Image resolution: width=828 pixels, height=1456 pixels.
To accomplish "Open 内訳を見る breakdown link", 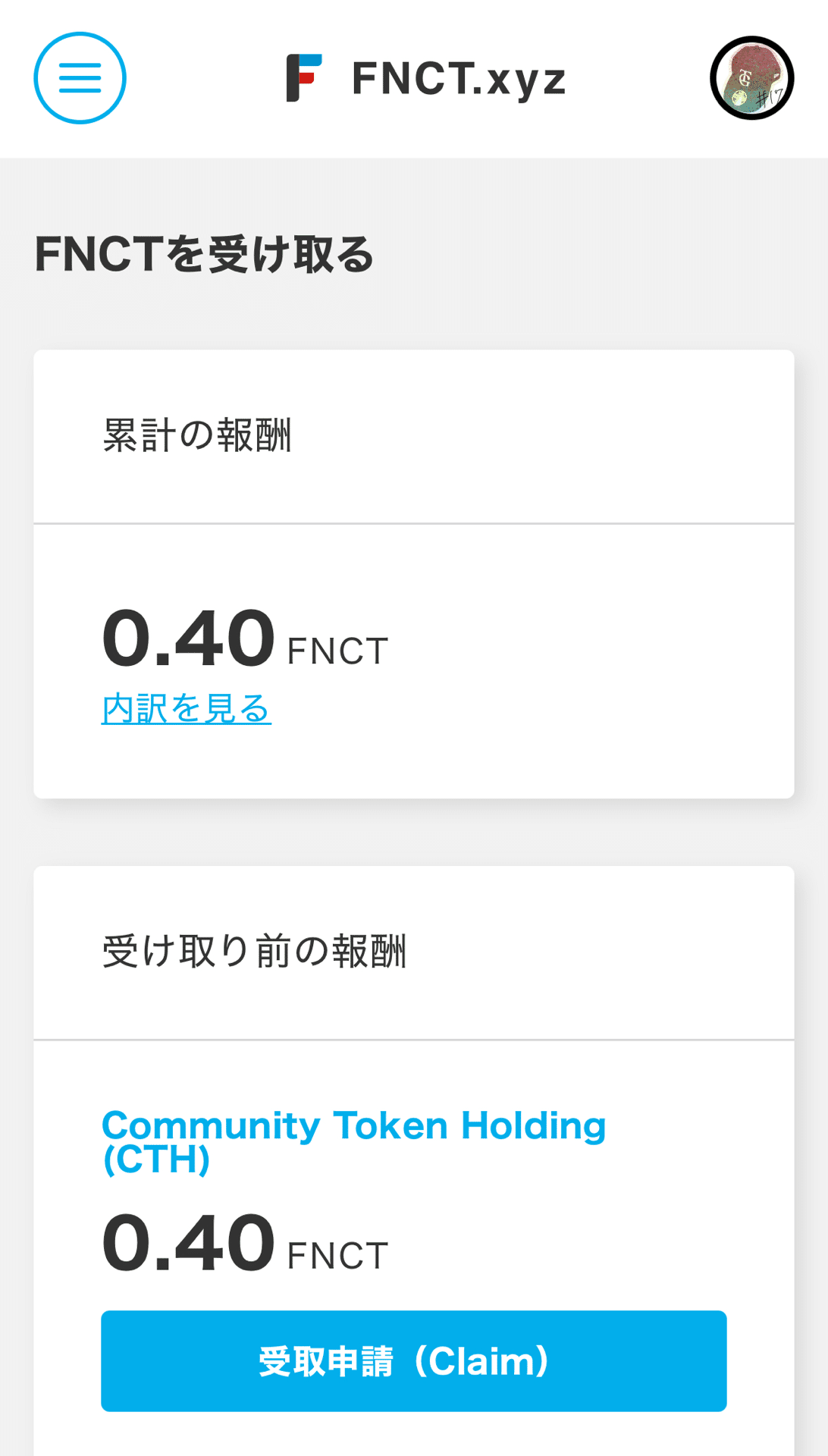I will point(186,709).
